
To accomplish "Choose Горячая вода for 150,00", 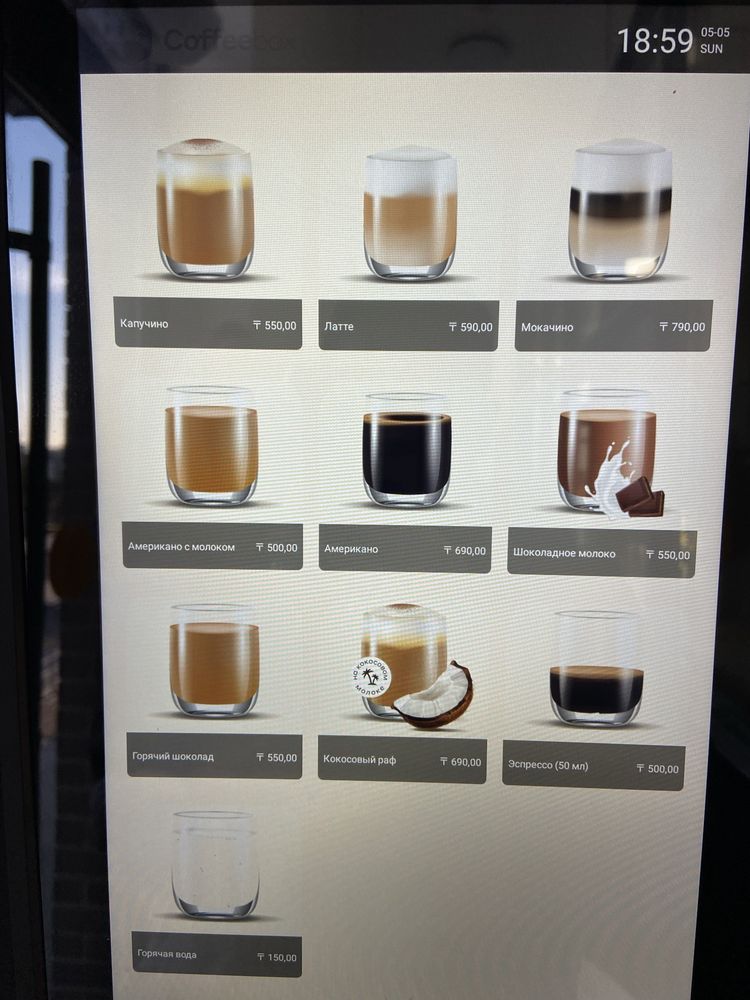I will (x=216, y=955).
